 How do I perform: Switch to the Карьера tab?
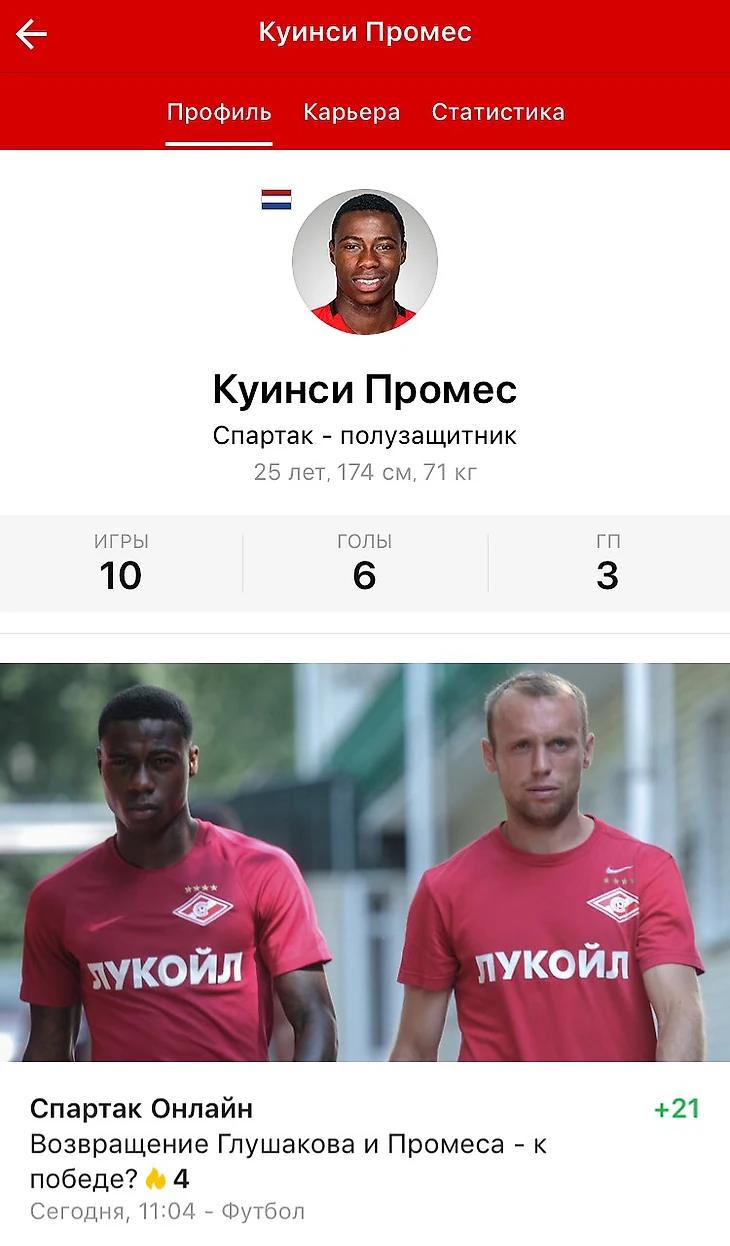pyautogui.click(x=351, y=112)
